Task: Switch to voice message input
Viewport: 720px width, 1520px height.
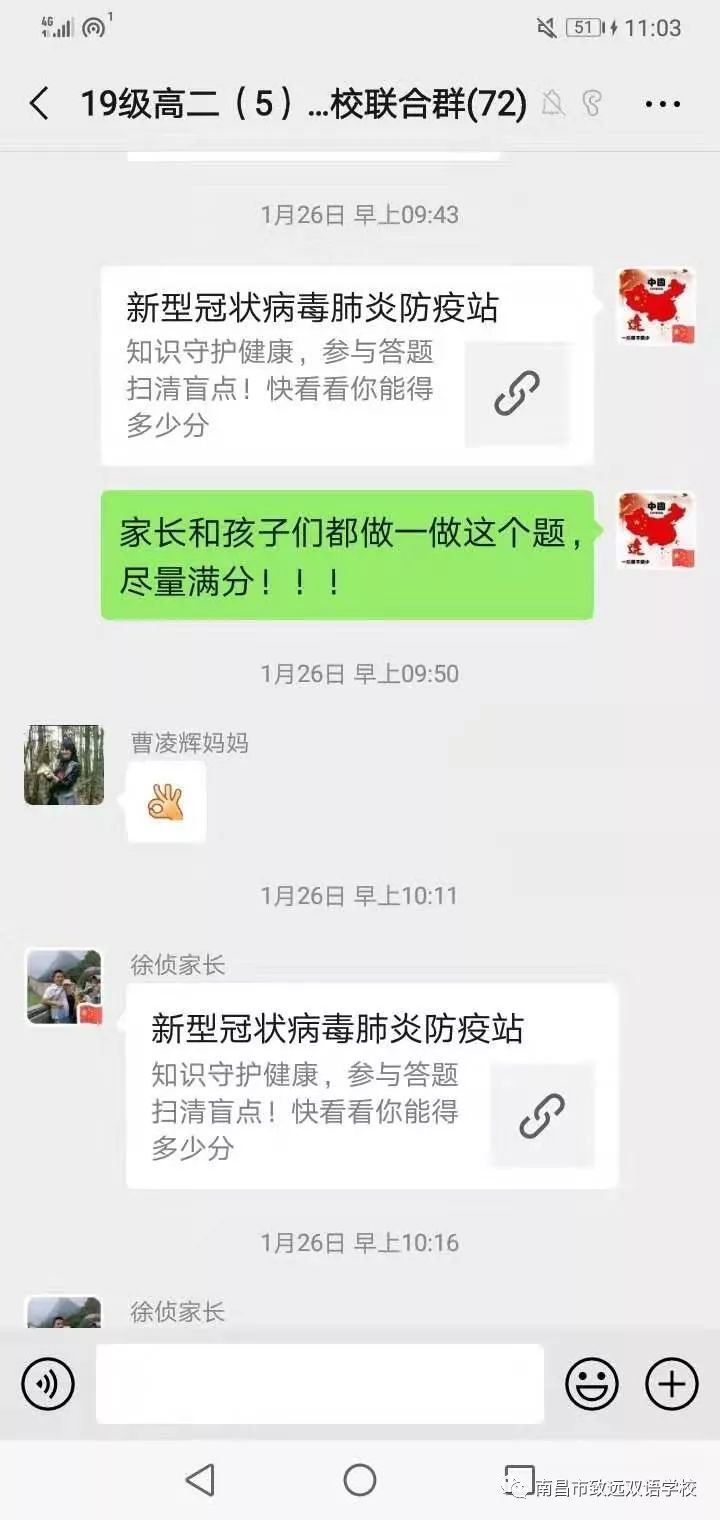Action: [x=48, y=1384]
